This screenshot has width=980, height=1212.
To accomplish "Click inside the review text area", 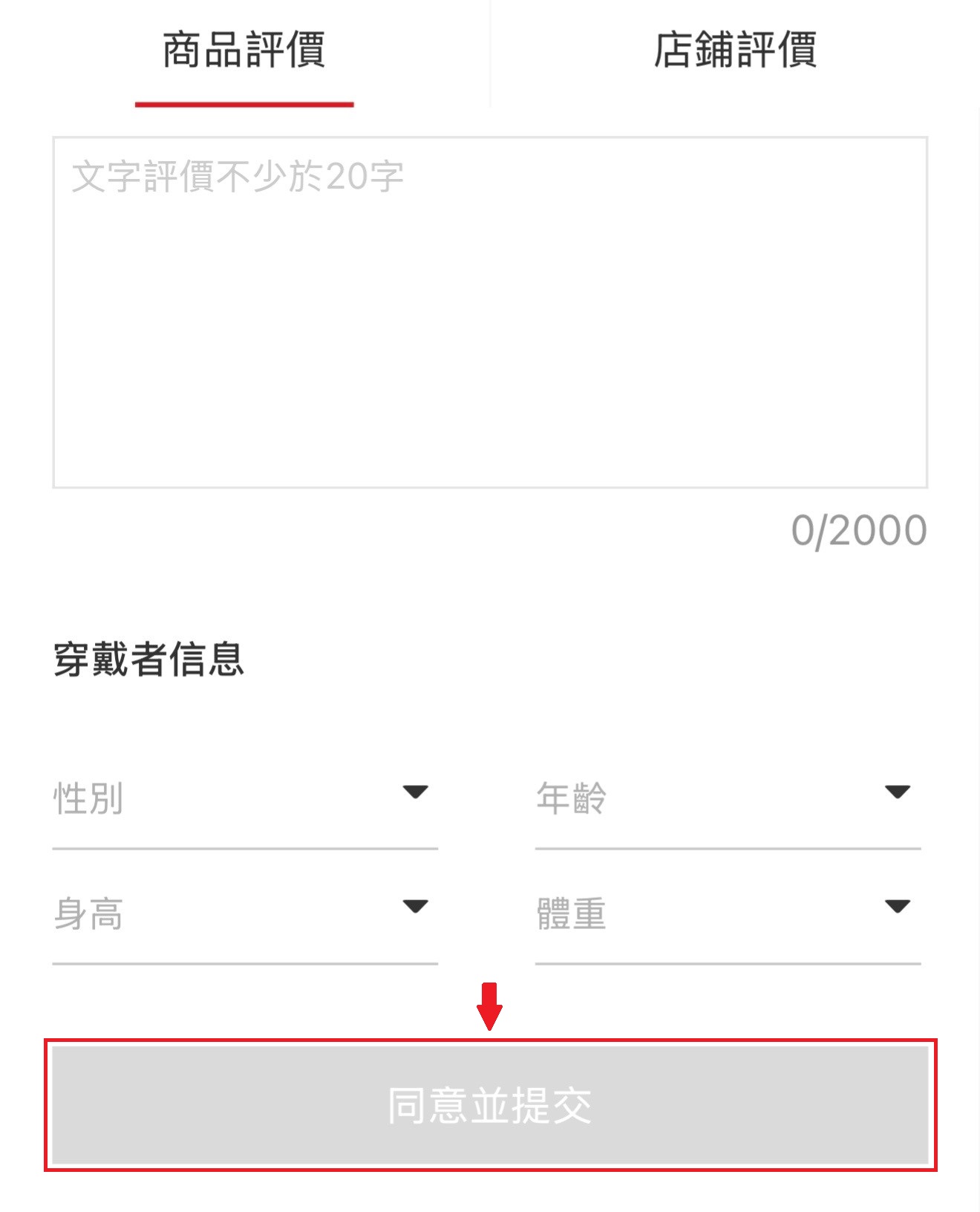I will (490, 312).
